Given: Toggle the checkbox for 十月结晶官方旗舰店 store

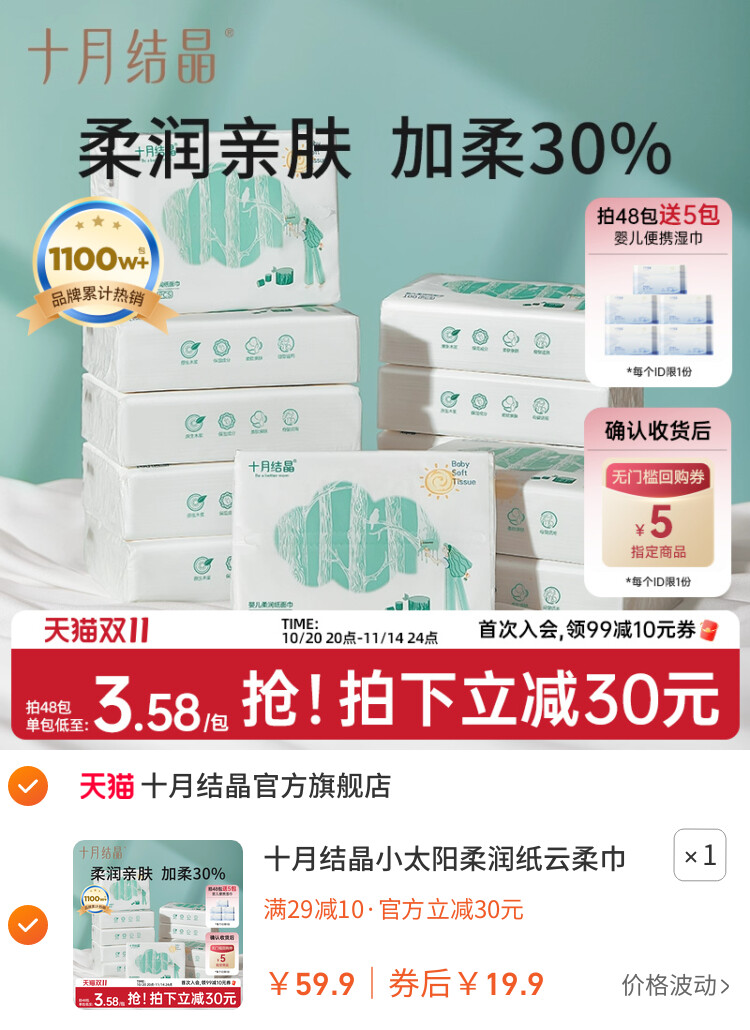Looking at the screenshot, I should 27,787.
